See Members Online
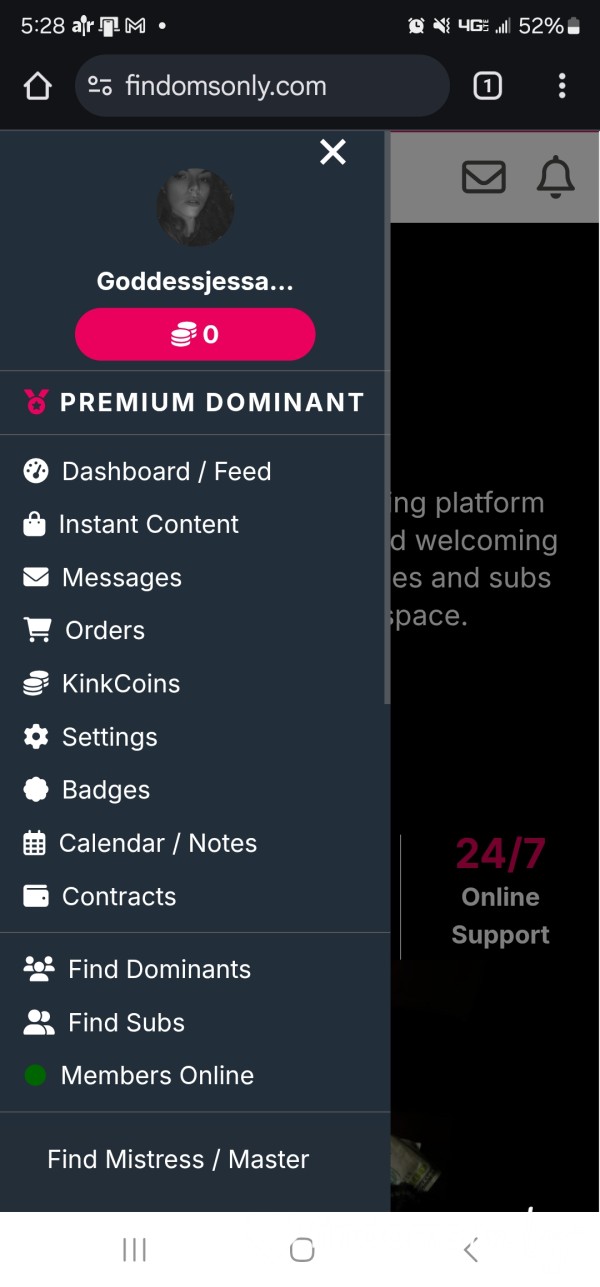Image resolution: width=600 pixels, height=1287 pixels. tap(138, 1075)
